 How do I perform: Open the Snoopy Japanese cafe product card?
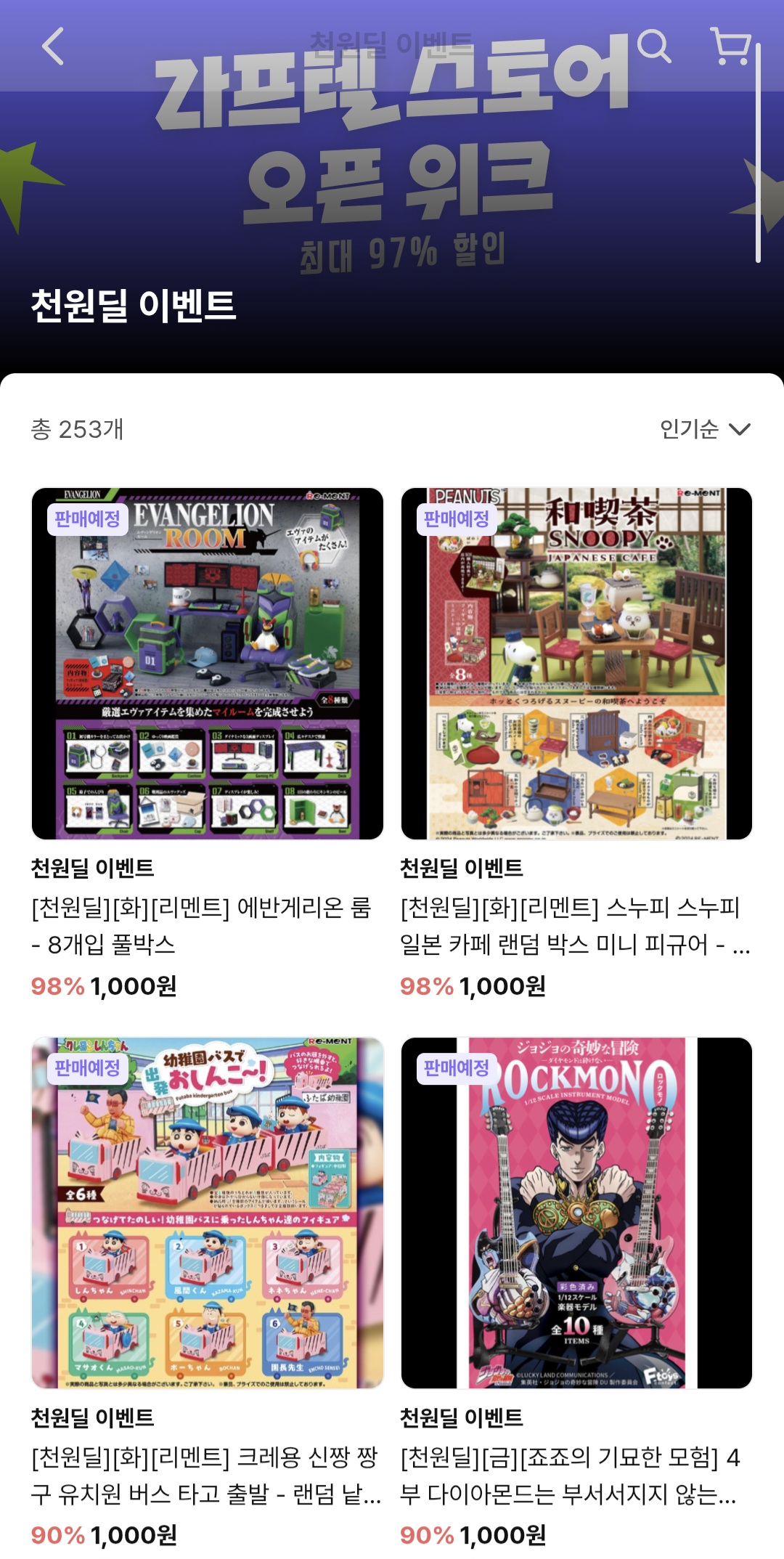coord(576,664)
